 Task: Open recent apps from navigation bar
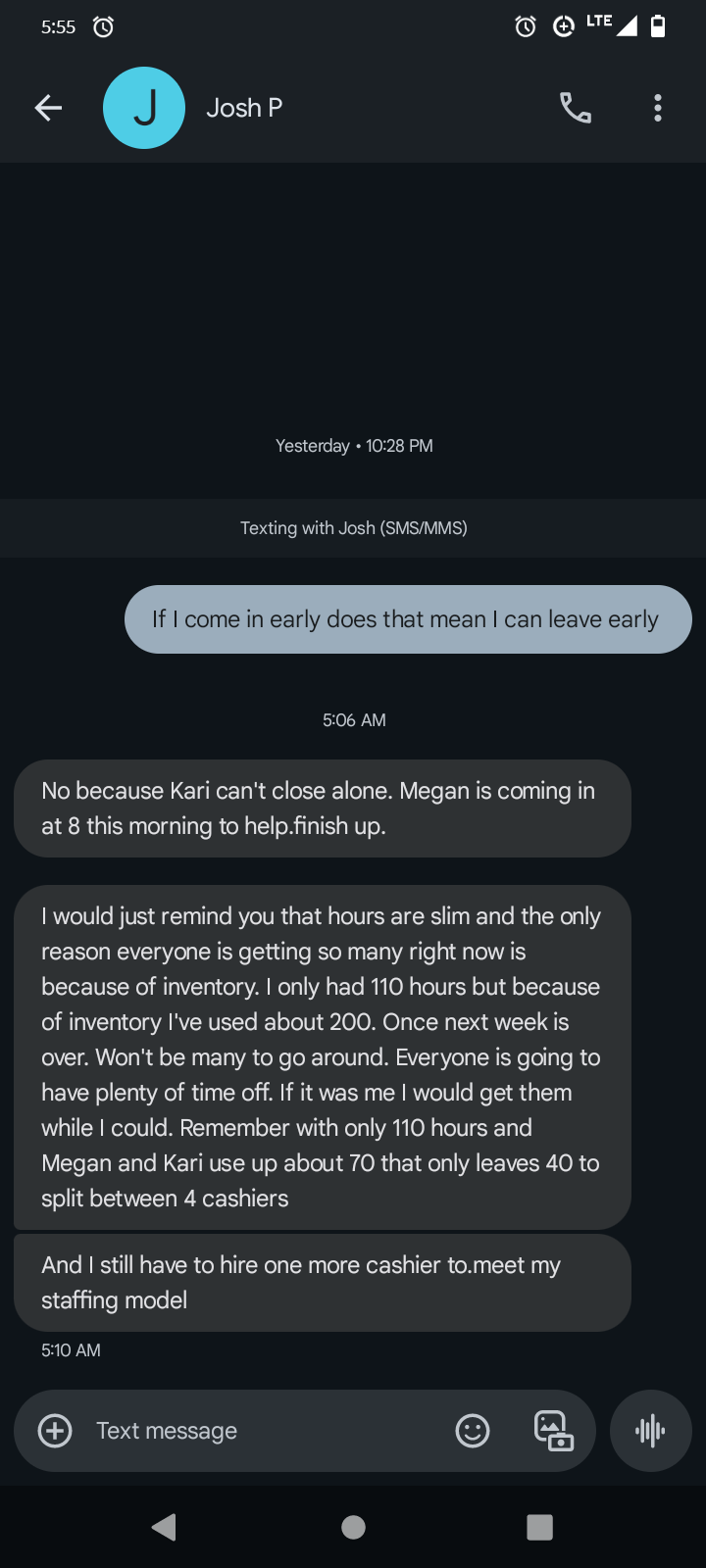coord(539,1527)
